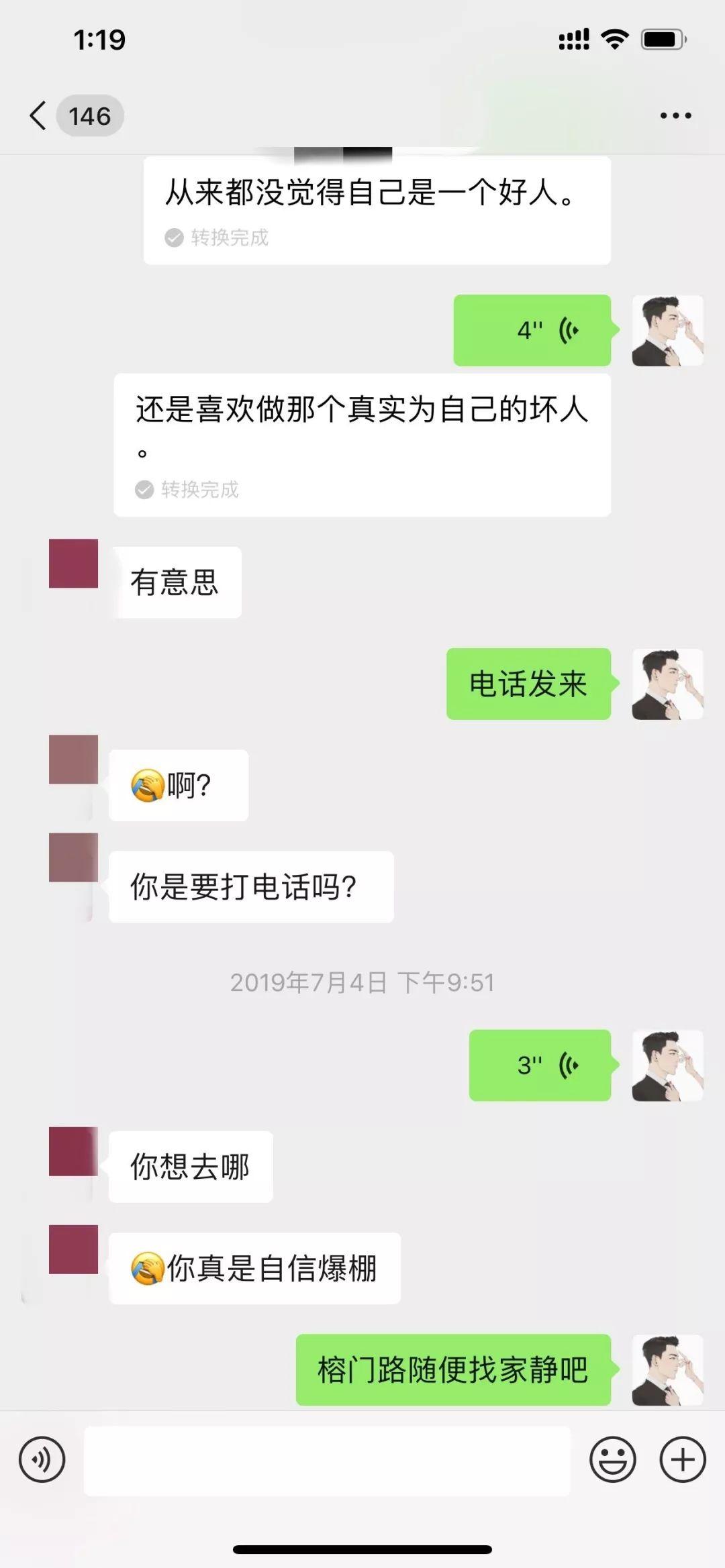Viewport: 725px width, 1568px height.
Task: Tap the 146 unread badge to view chats
Action: click(90, 115)
